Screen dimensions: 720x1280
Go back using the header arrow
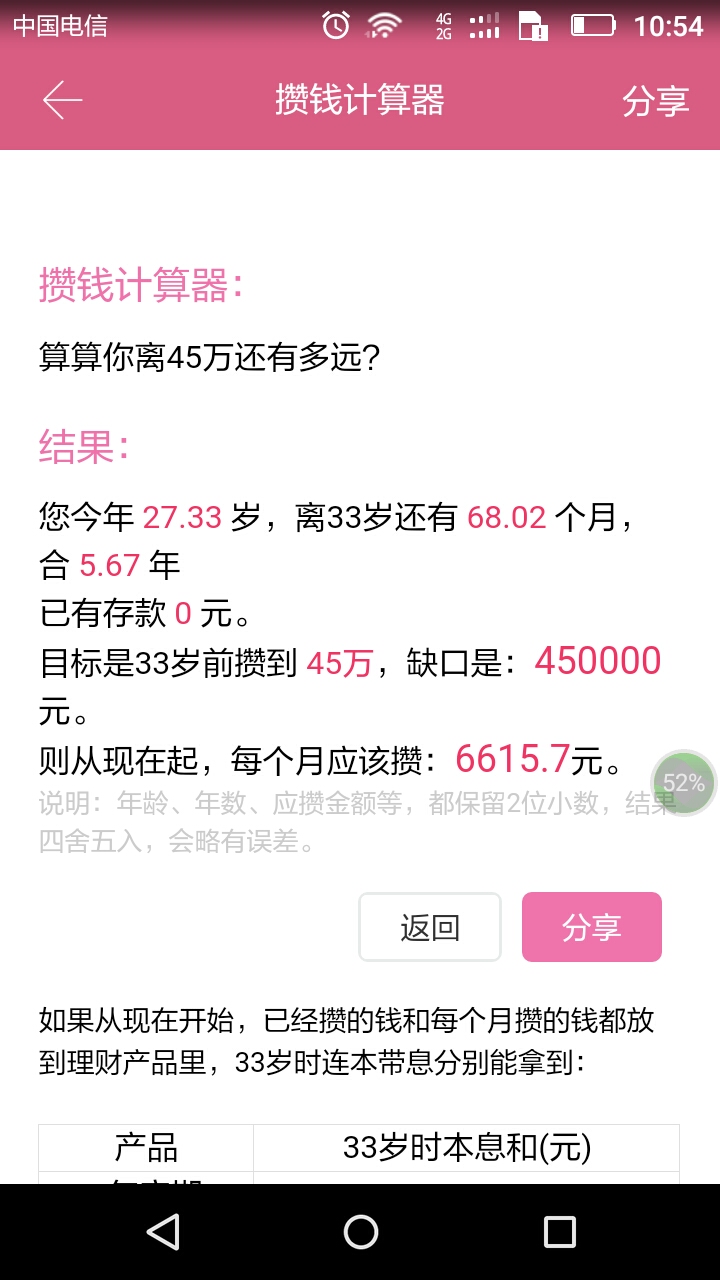coord(62,100)
